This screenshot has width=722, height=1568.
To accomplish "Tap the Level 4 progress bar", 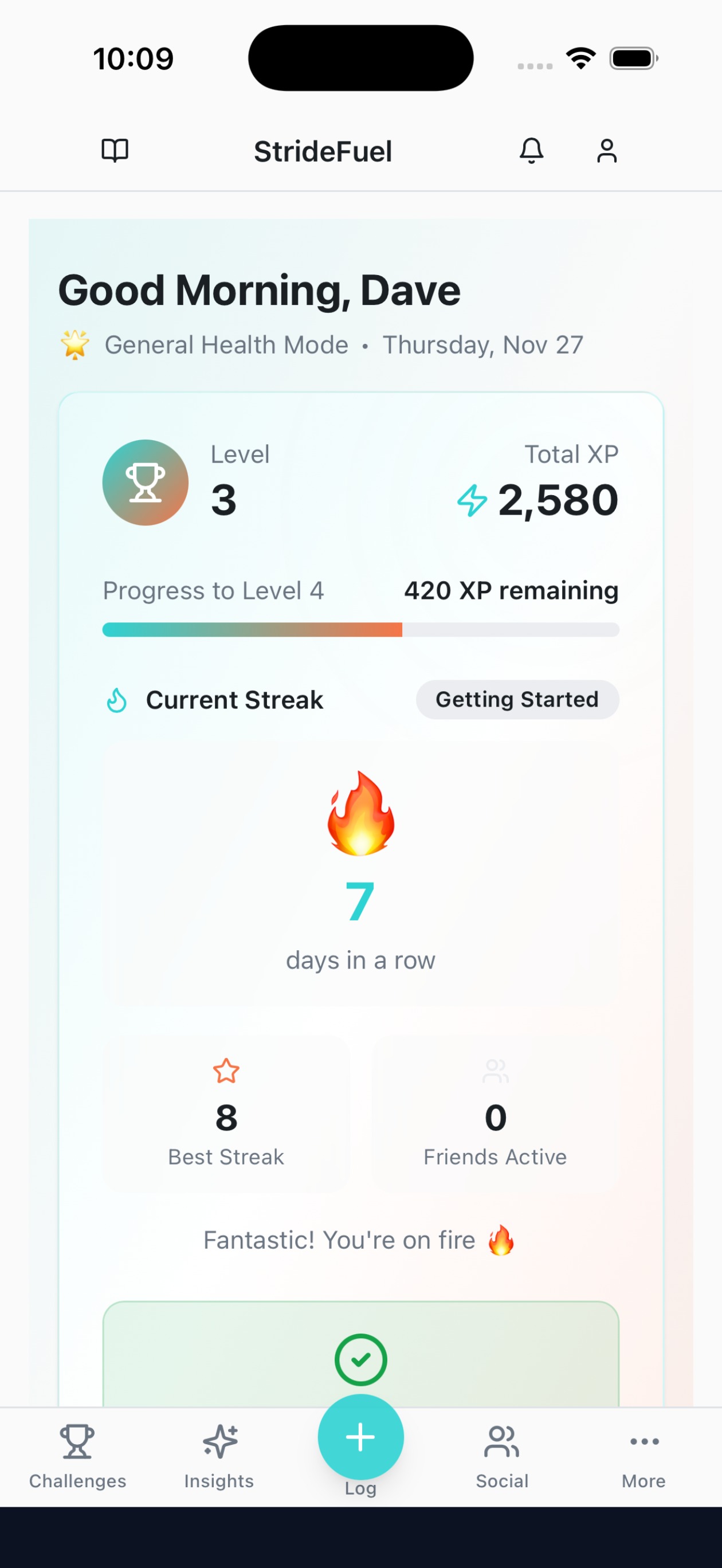I will (x=360, y=630).
